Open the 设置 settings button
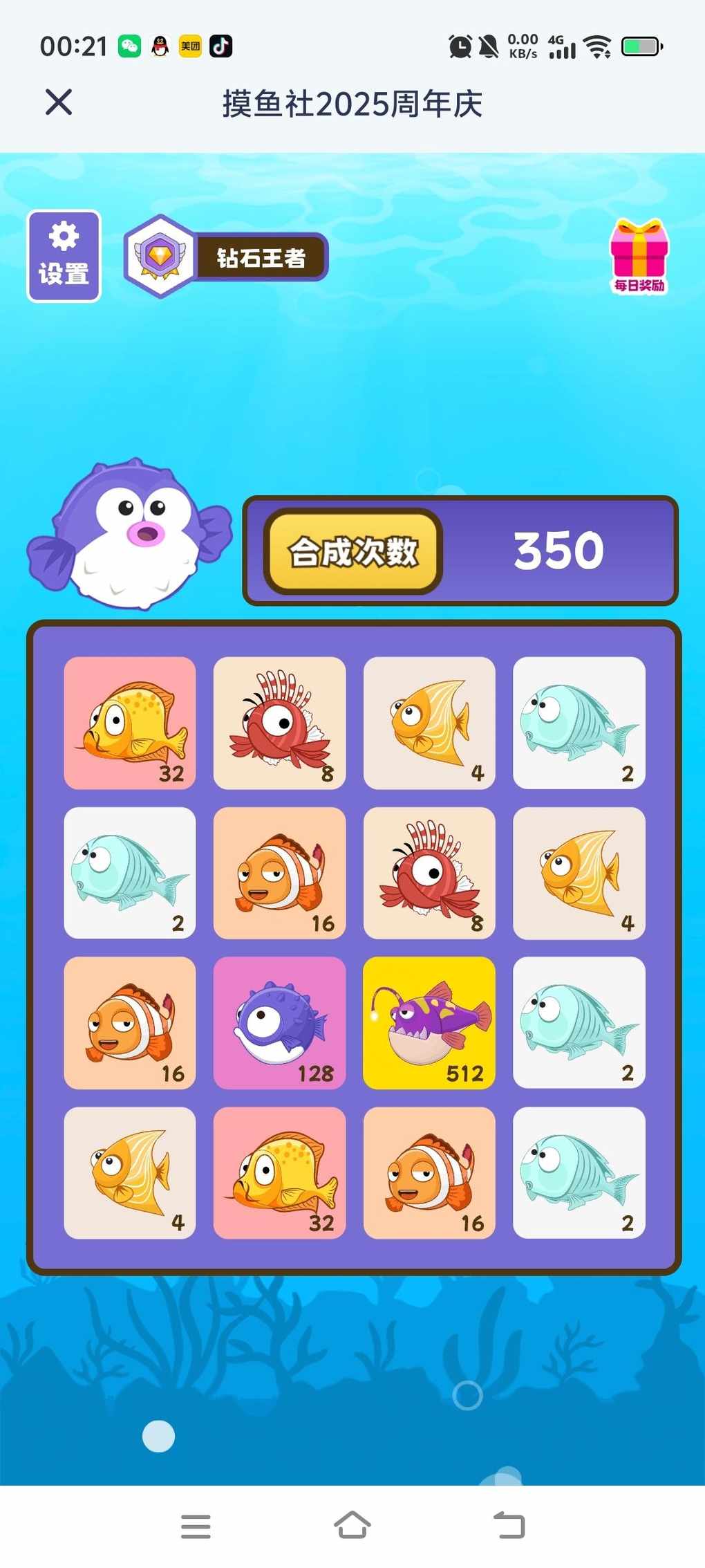Screen dimensions: 705x1568 click(x=64, y=257)
